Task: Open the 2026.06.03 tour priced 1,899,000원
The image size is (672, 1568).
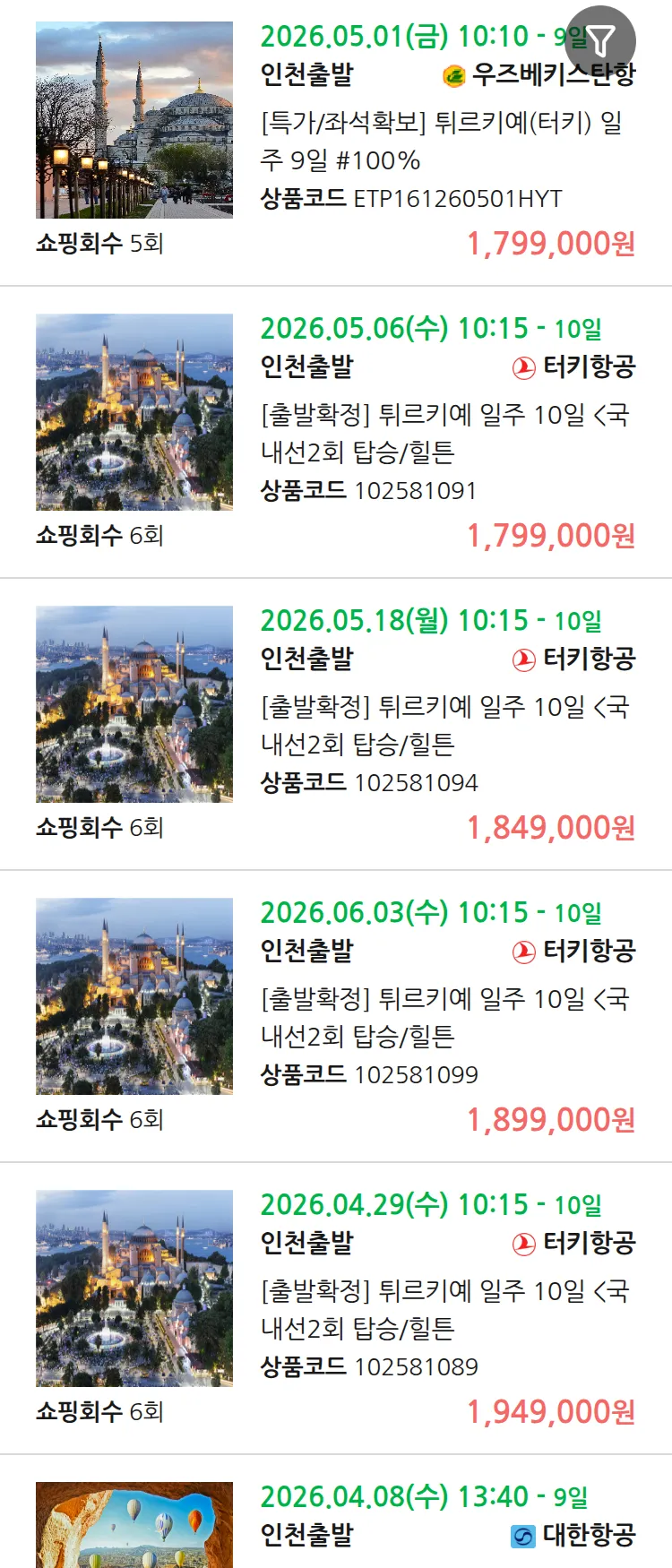Action: [x=444, y=1018]
